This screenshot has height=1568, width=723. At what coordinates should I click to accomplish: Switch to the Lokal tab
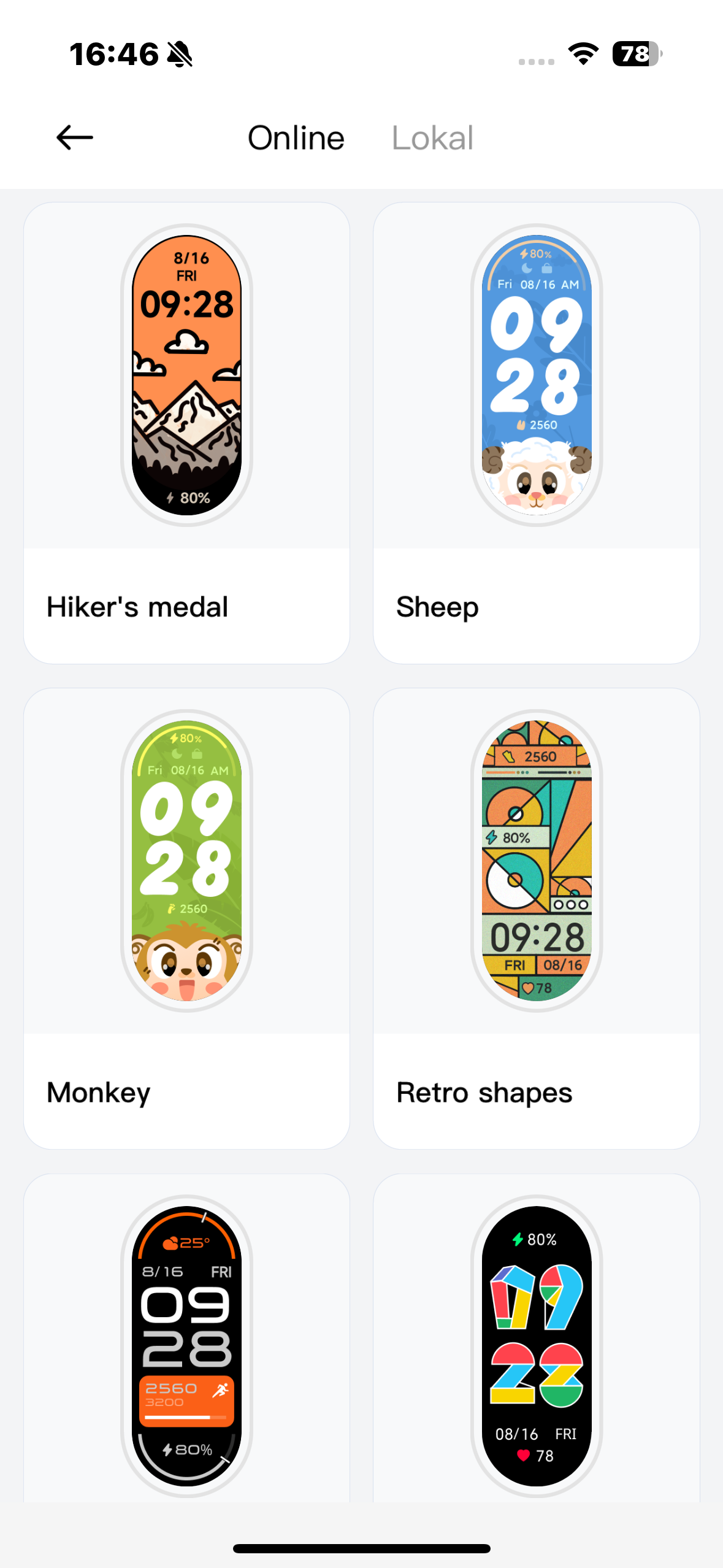pos(432,137)
